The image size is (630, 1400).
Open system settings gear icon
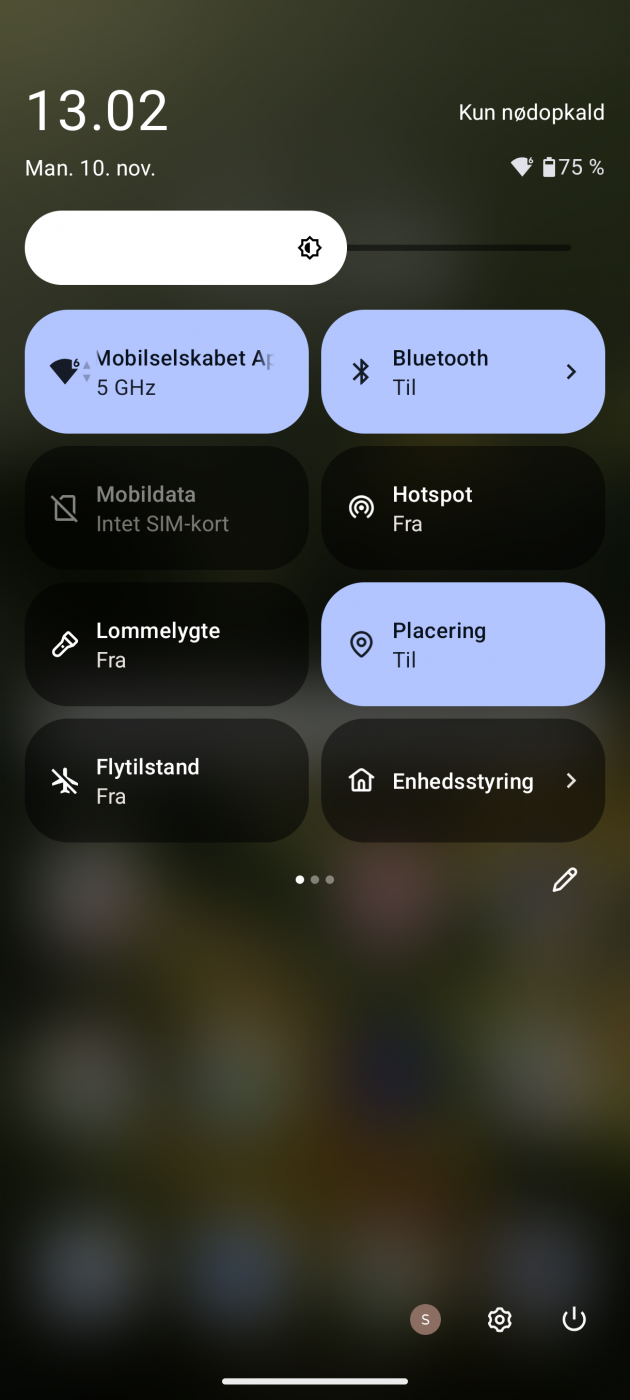(499, 1320)
